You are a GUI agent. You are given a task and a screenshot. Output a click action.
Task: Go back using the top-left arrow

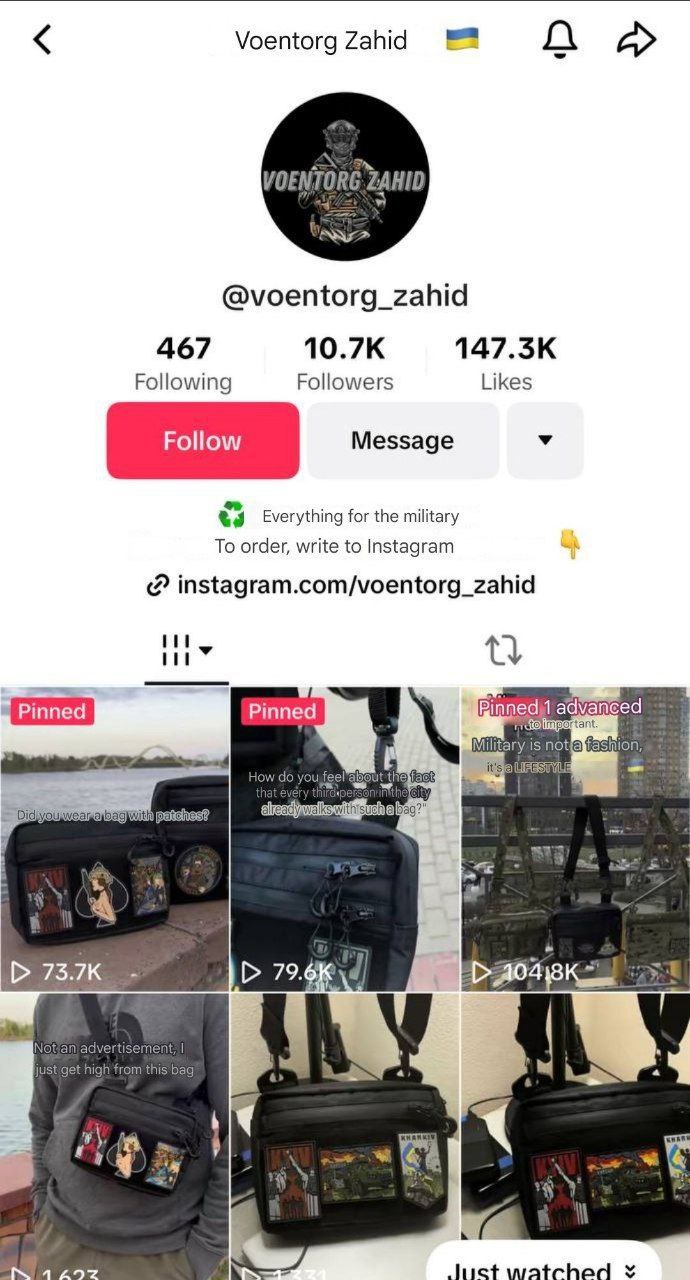(x=41, y=40)
